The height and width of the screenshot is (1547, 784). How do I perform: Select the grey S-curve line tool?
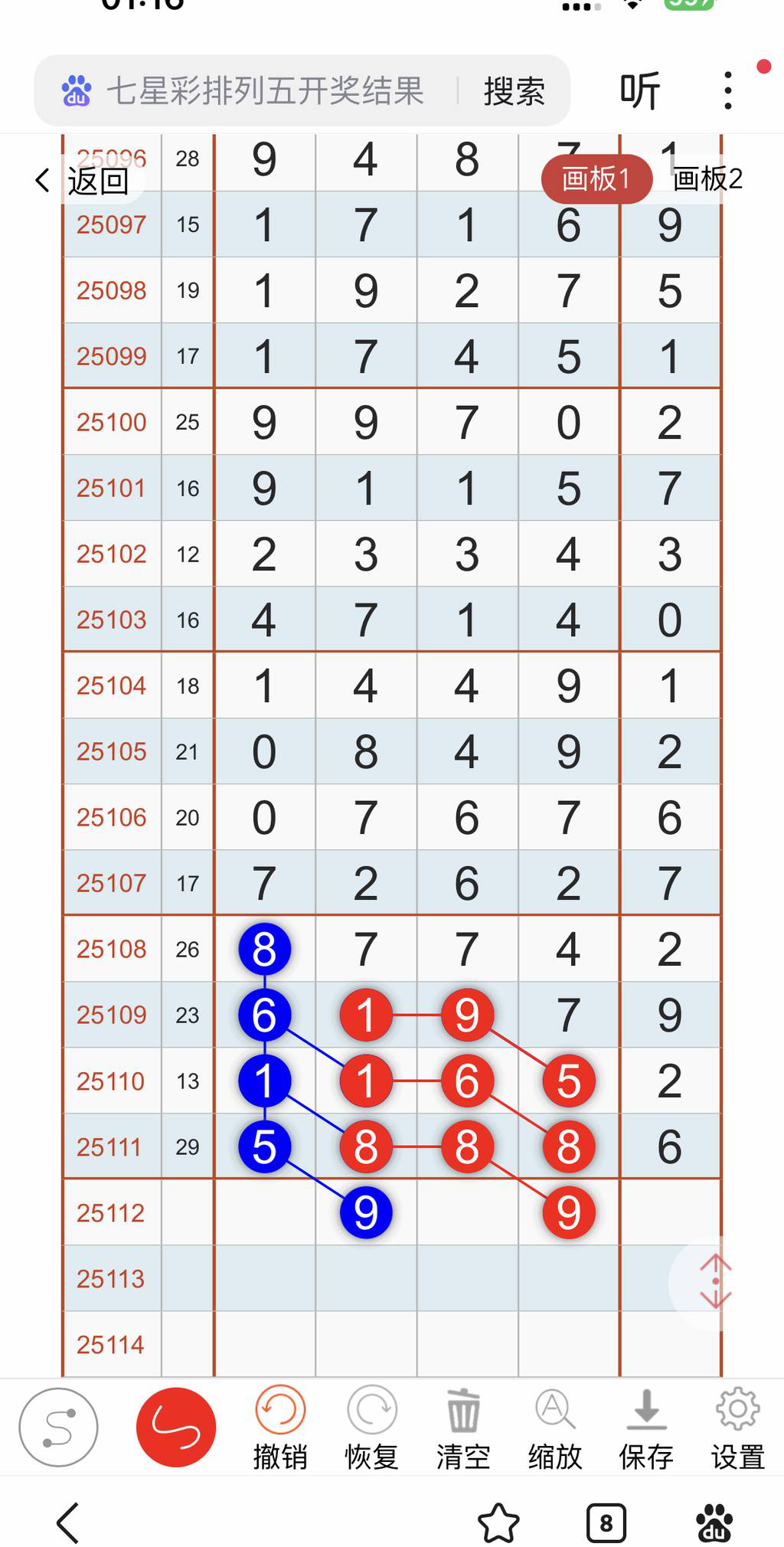59,1428
